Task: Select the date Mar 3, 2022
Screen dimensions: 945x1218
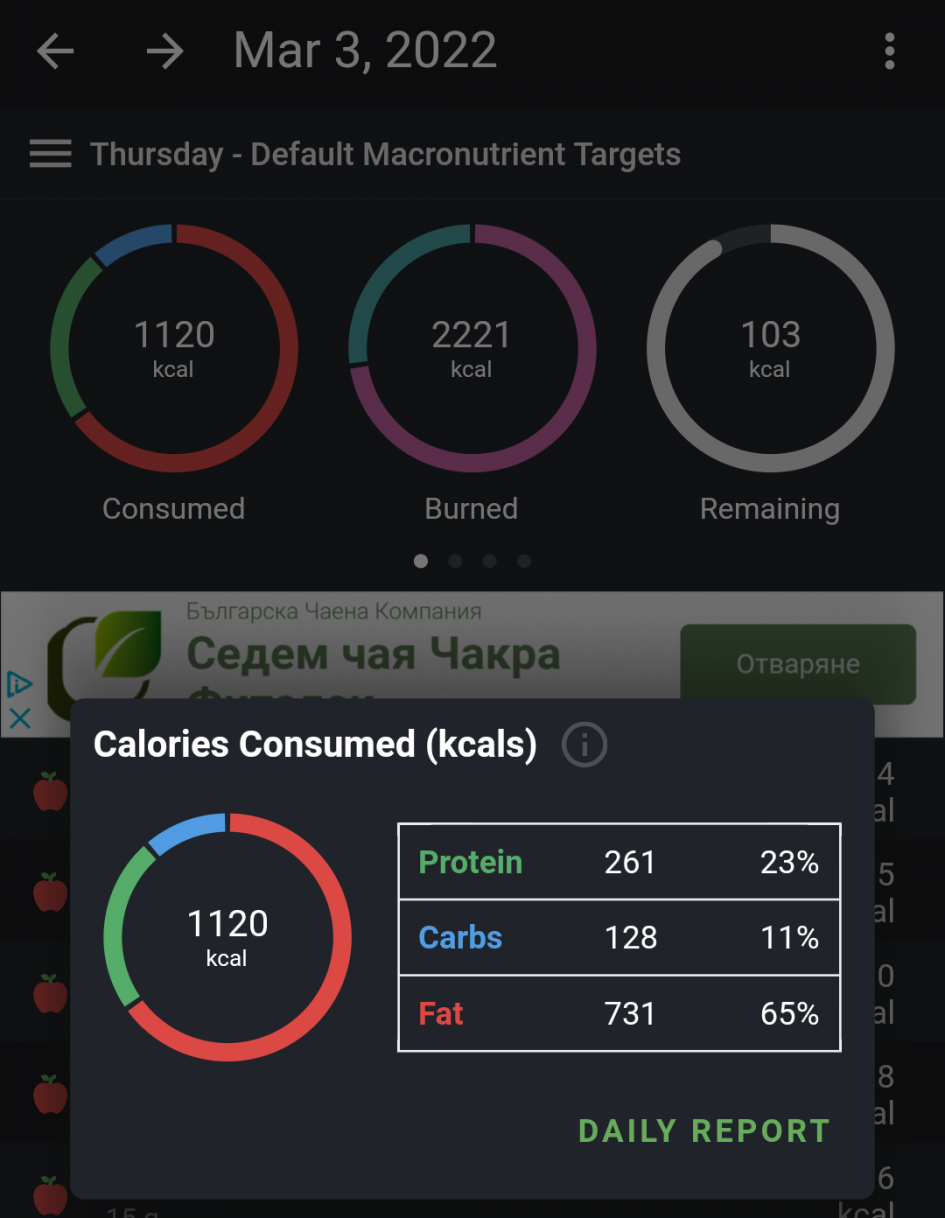Action: pos(365,52)
